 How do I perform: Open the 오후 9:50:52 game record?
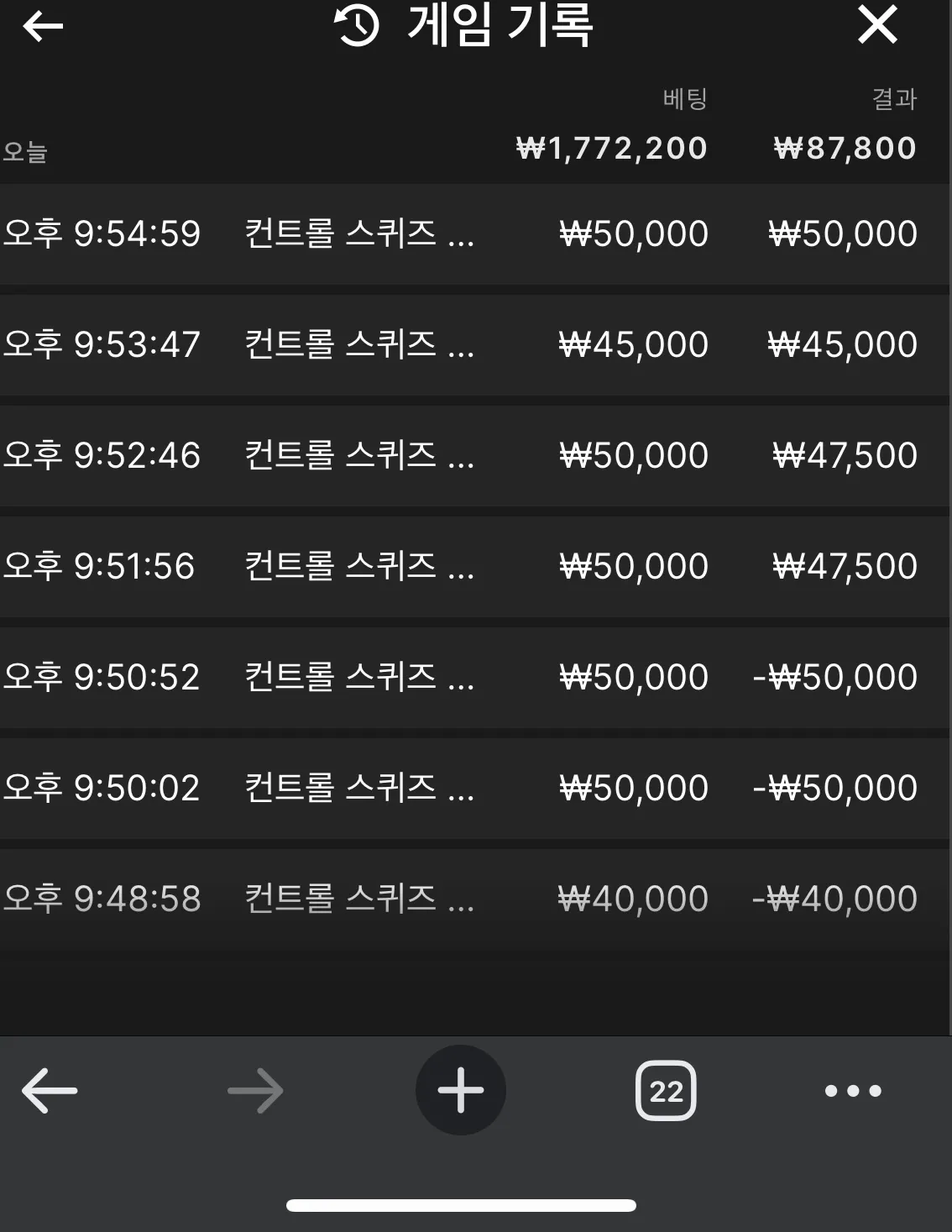tap(475, 678)
